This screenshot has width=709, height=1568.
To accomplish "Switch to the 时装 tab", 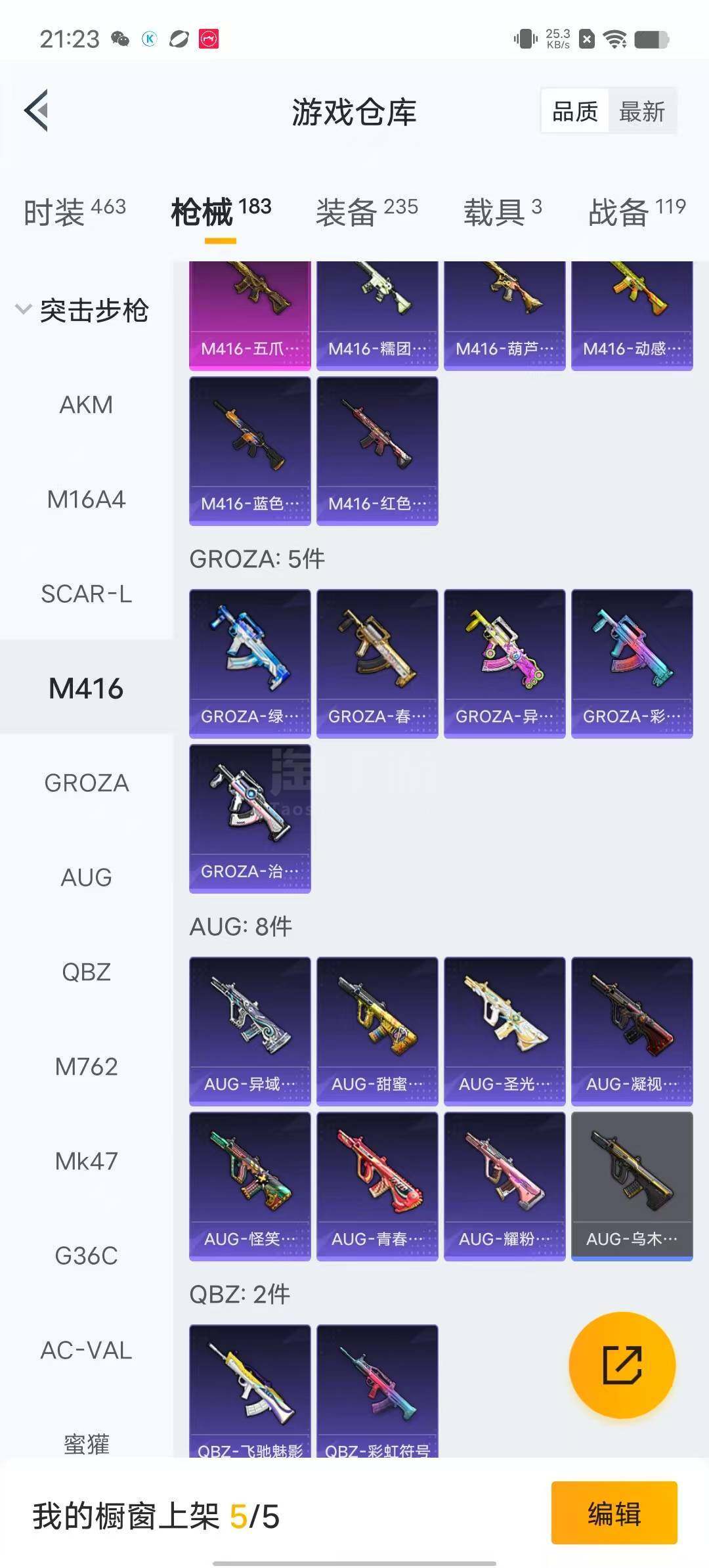I will [74, 211].
